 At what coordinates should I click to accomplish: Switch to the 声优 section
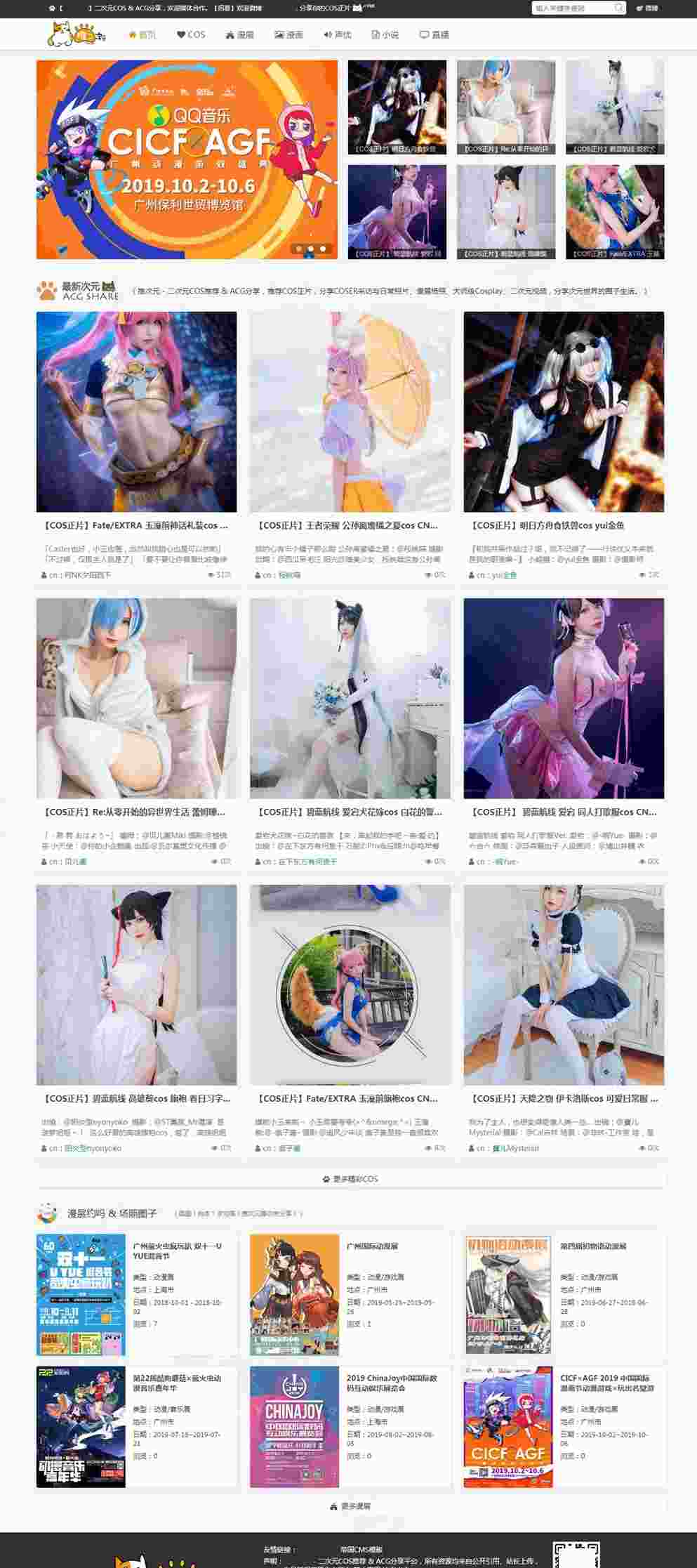338,34
